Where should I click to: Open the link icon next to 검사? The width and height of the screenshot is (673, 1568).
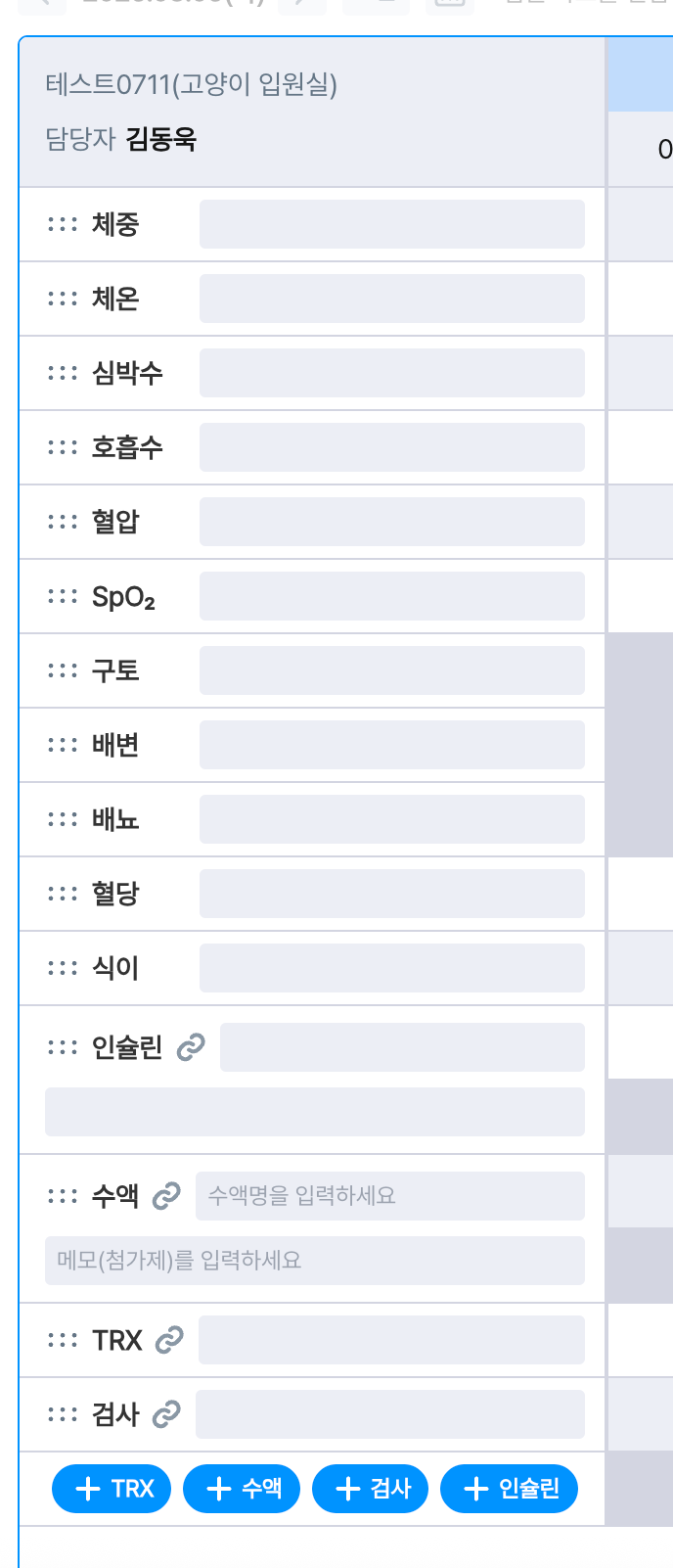click(x=167, y=1414)
